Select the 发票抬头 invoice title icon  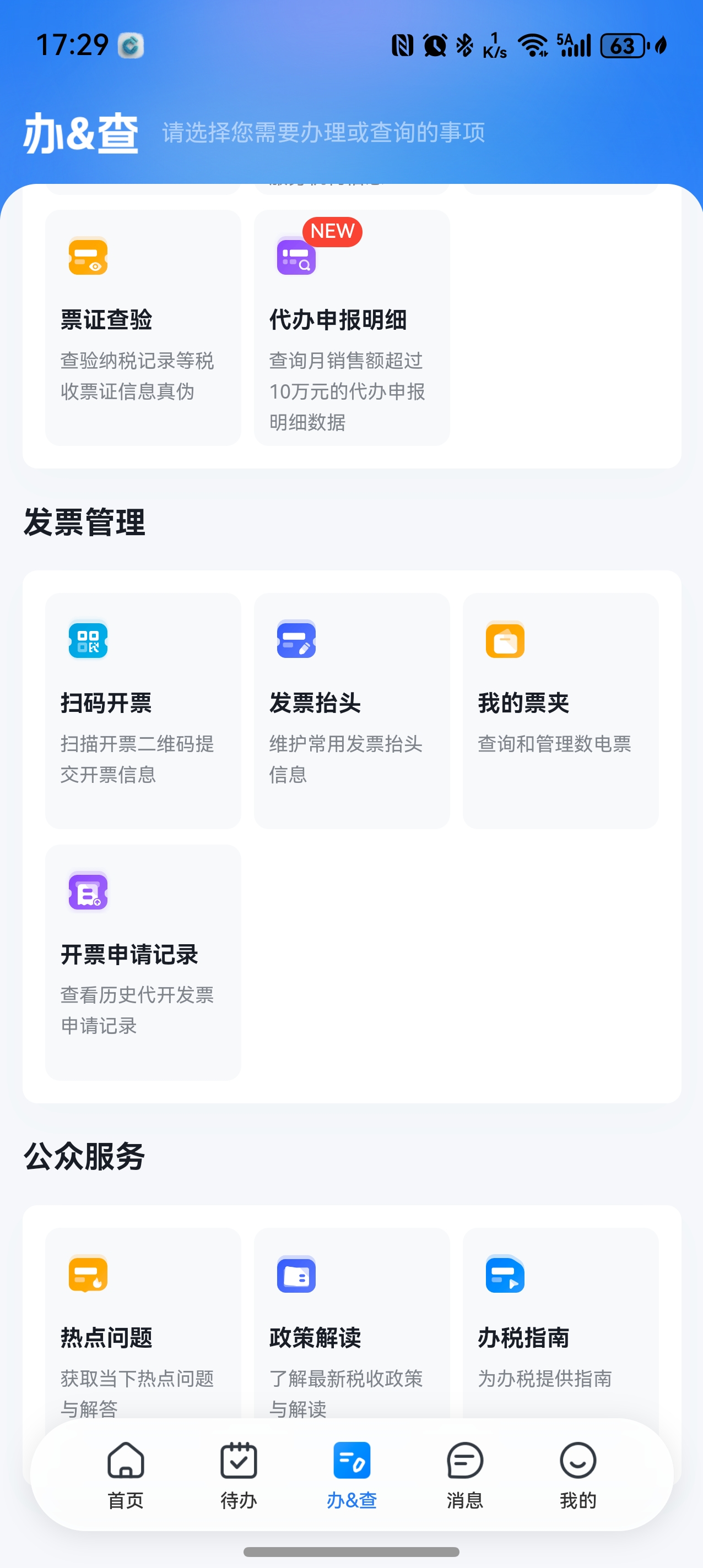[296, 640]
